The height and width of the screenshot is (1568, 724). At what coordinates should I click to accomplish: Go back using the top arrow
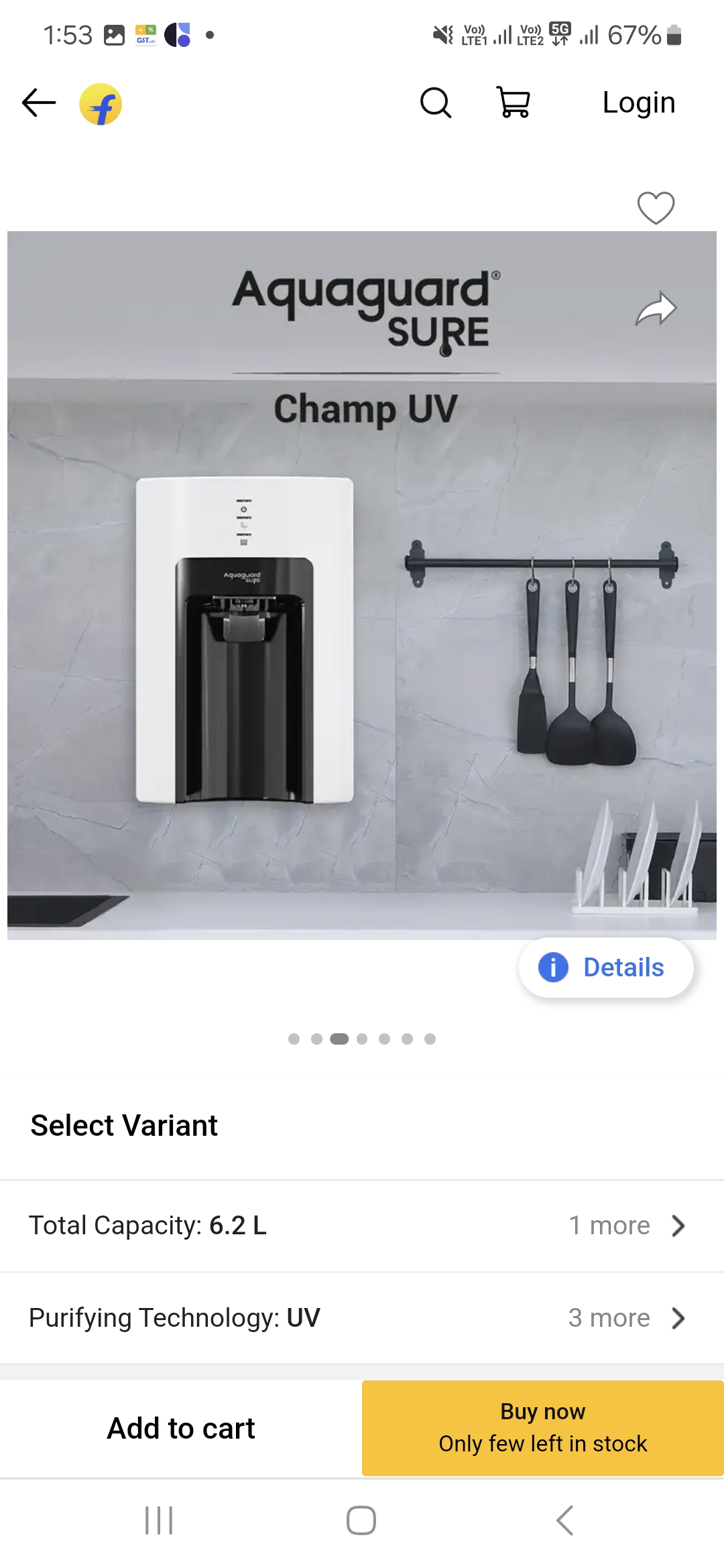pyautogui.click(x=38, y=103)
